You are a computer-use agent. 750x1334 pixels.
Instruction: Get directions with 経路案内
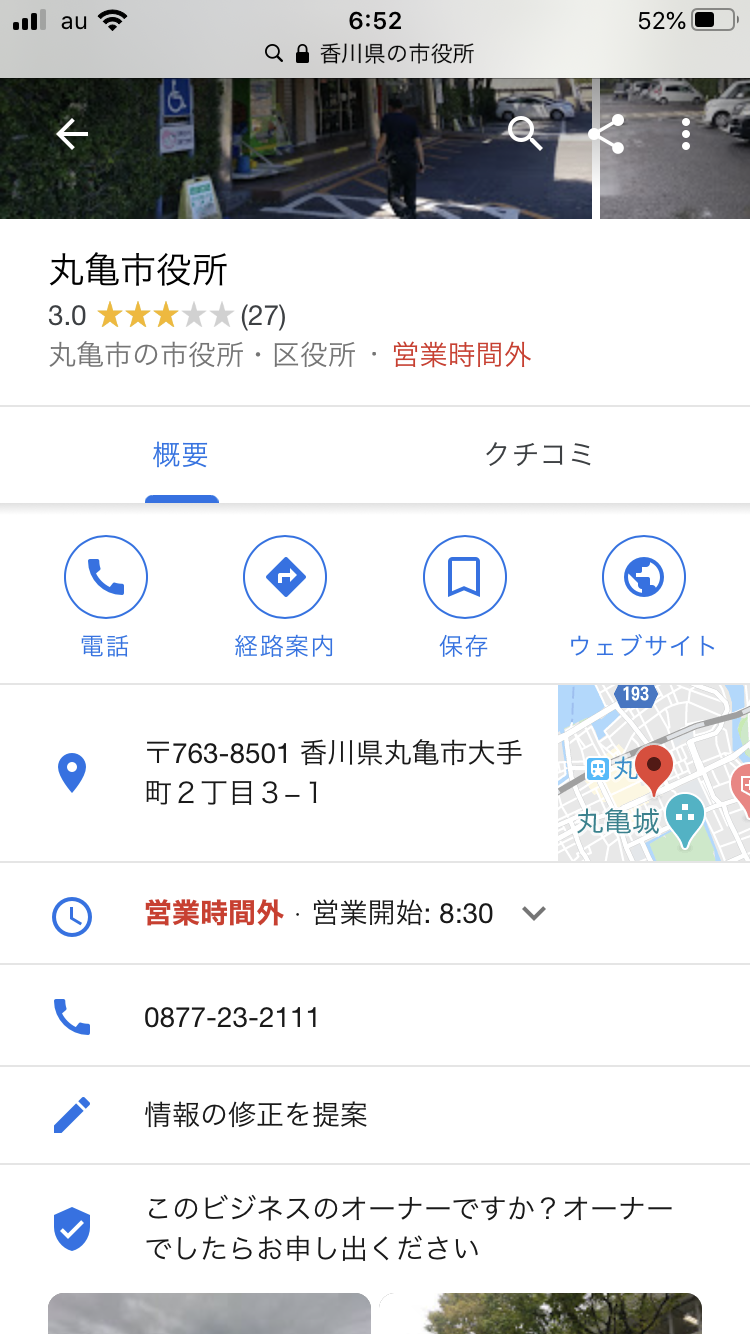point(285,596)
